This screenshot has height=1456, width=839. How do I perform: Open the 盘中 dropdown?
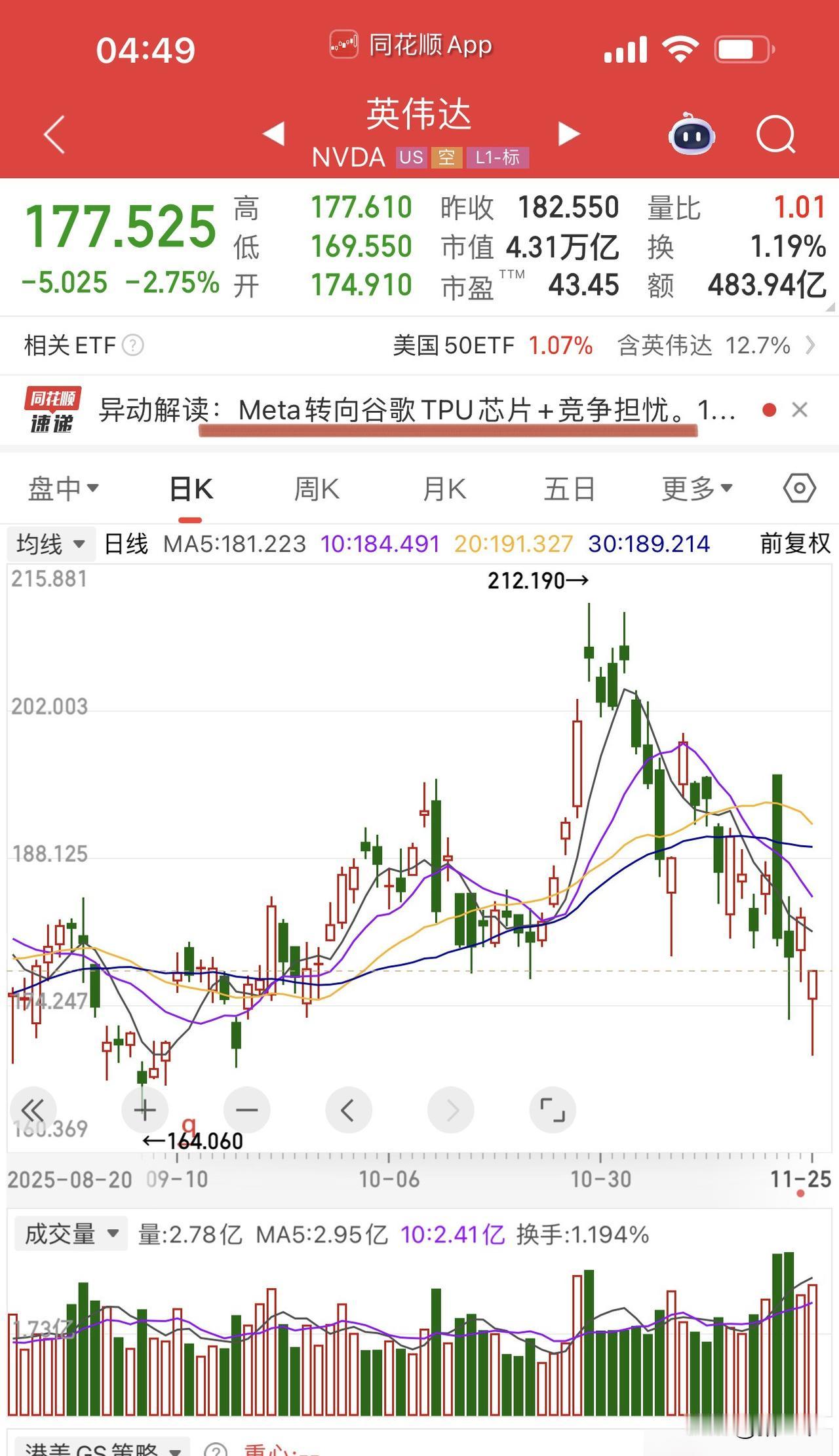64,488
